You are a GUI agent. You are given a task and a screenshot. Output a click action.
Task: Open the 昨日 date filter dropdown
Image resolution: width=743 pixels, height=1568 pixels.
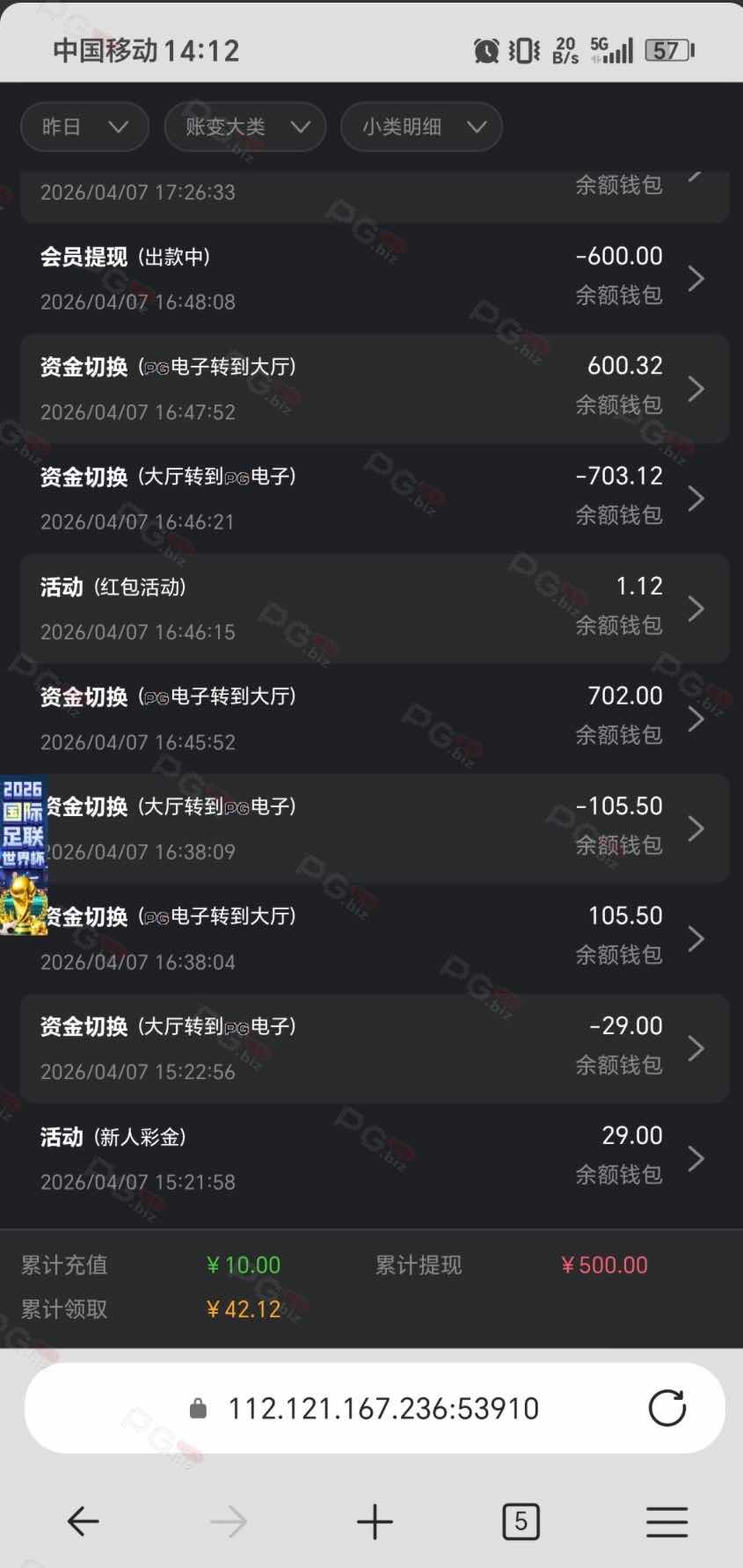[x=84, y=127]
